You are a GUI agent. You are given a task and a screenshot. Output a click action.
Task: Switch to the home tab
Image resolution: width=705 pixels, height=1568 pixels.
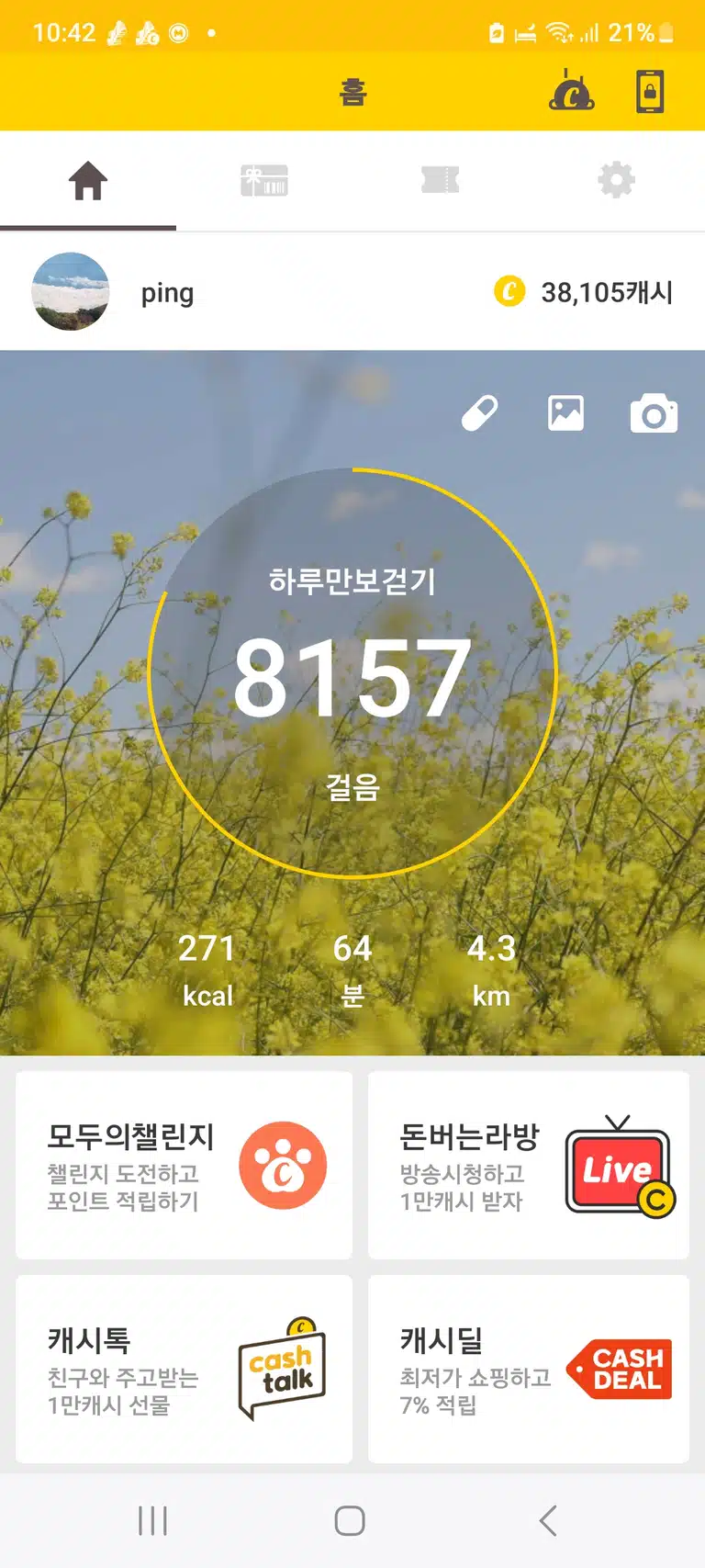coord(88,180)
